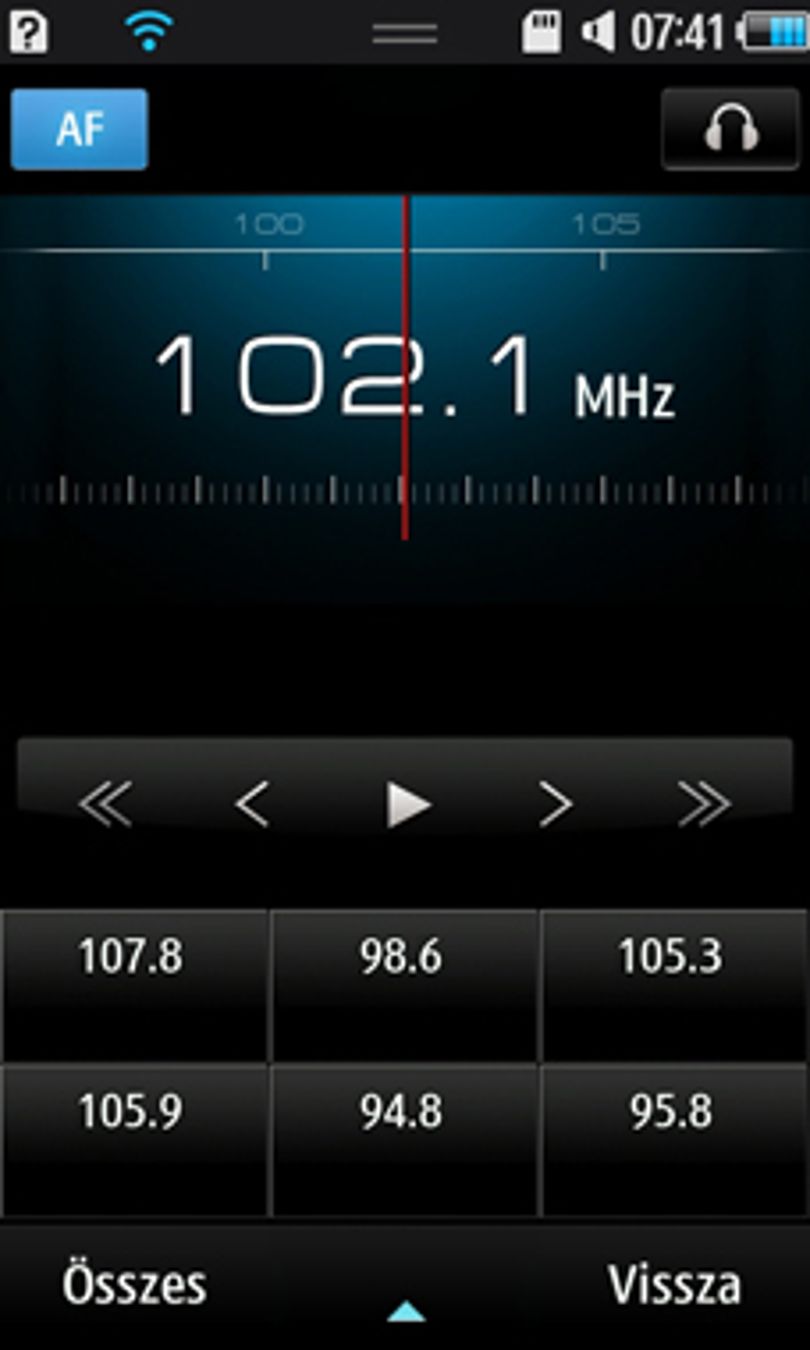
Task: Start radio playback with the play button
Action: 408,804
